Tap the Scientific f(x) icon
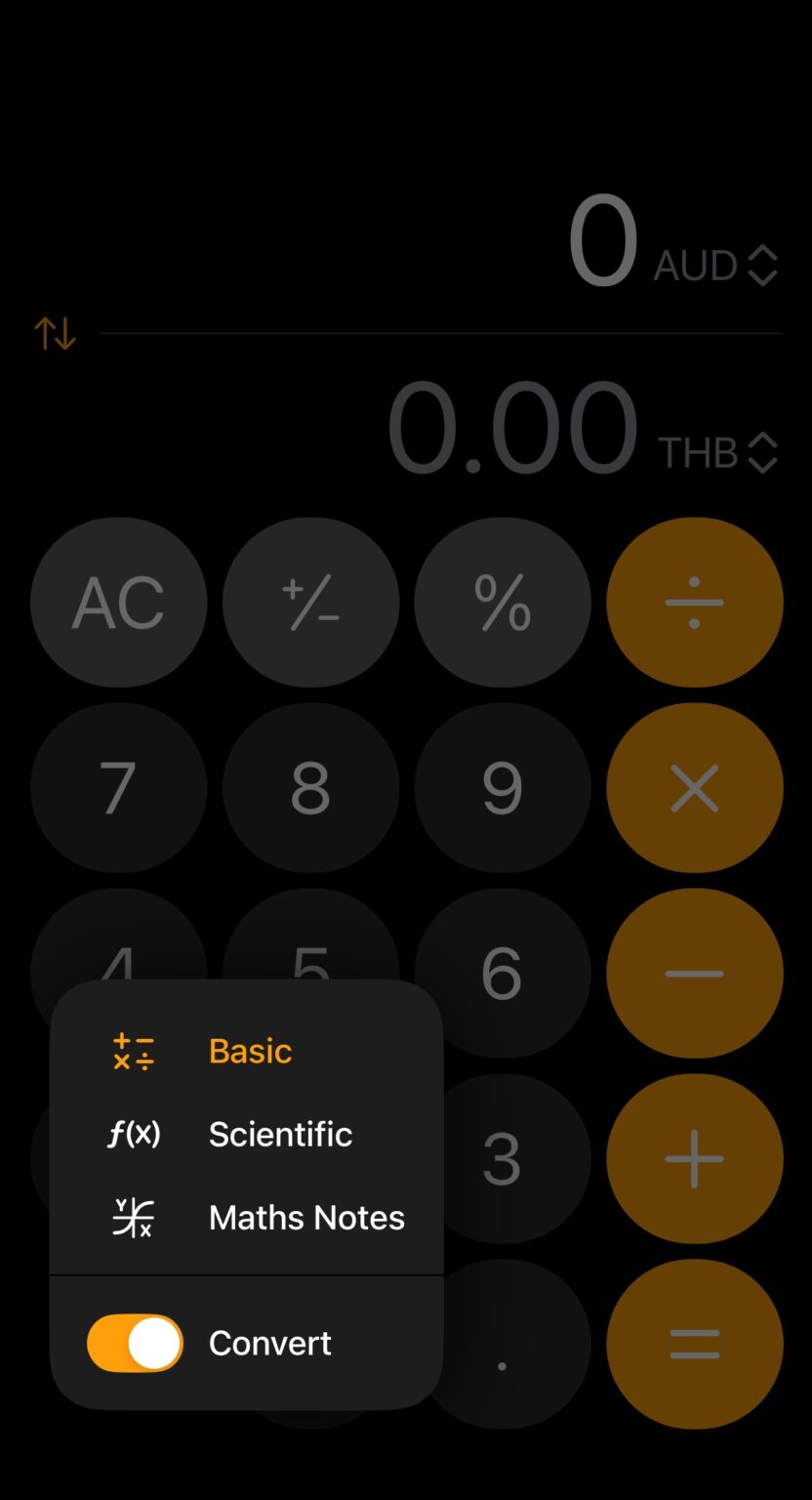 [134, 1134]
